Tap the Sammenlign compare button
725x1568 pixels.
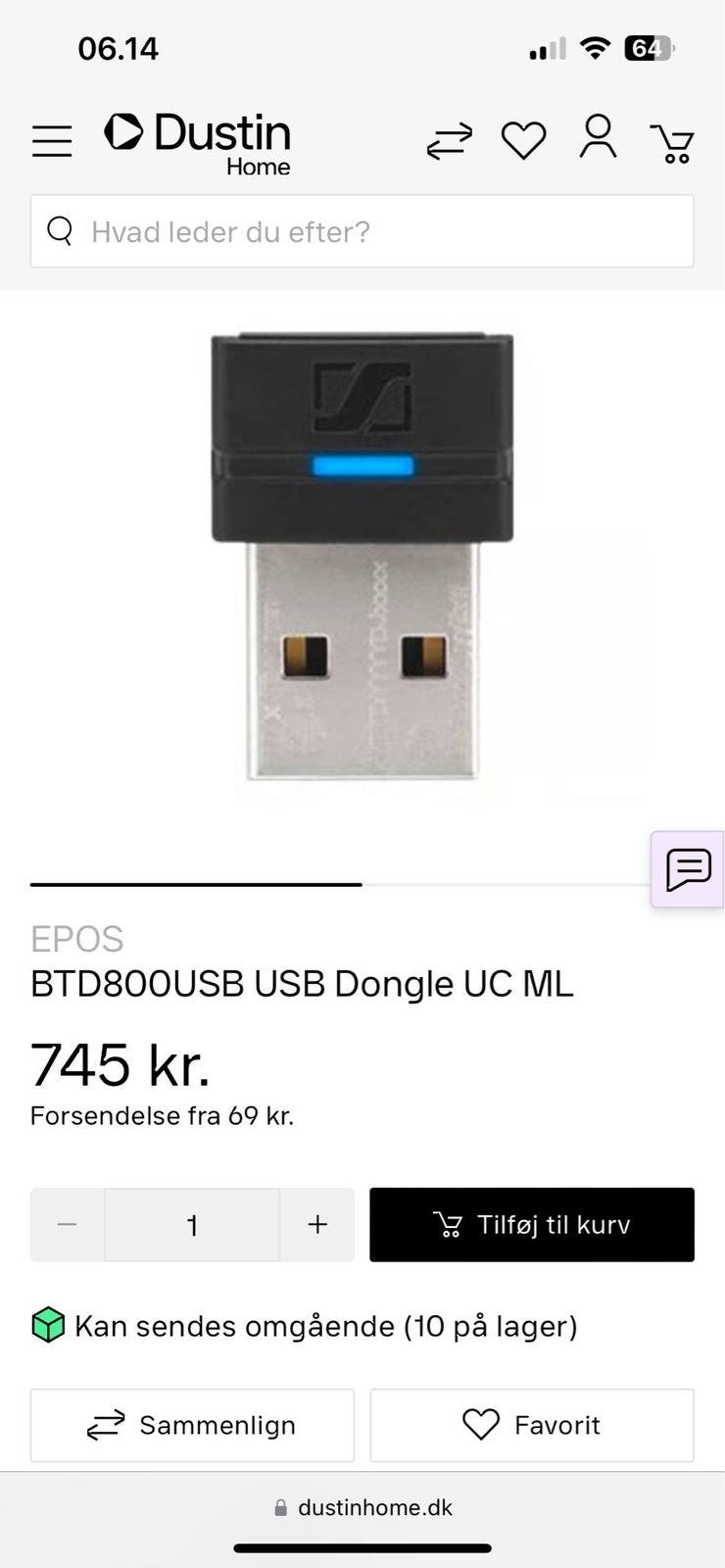(192, 1425)
